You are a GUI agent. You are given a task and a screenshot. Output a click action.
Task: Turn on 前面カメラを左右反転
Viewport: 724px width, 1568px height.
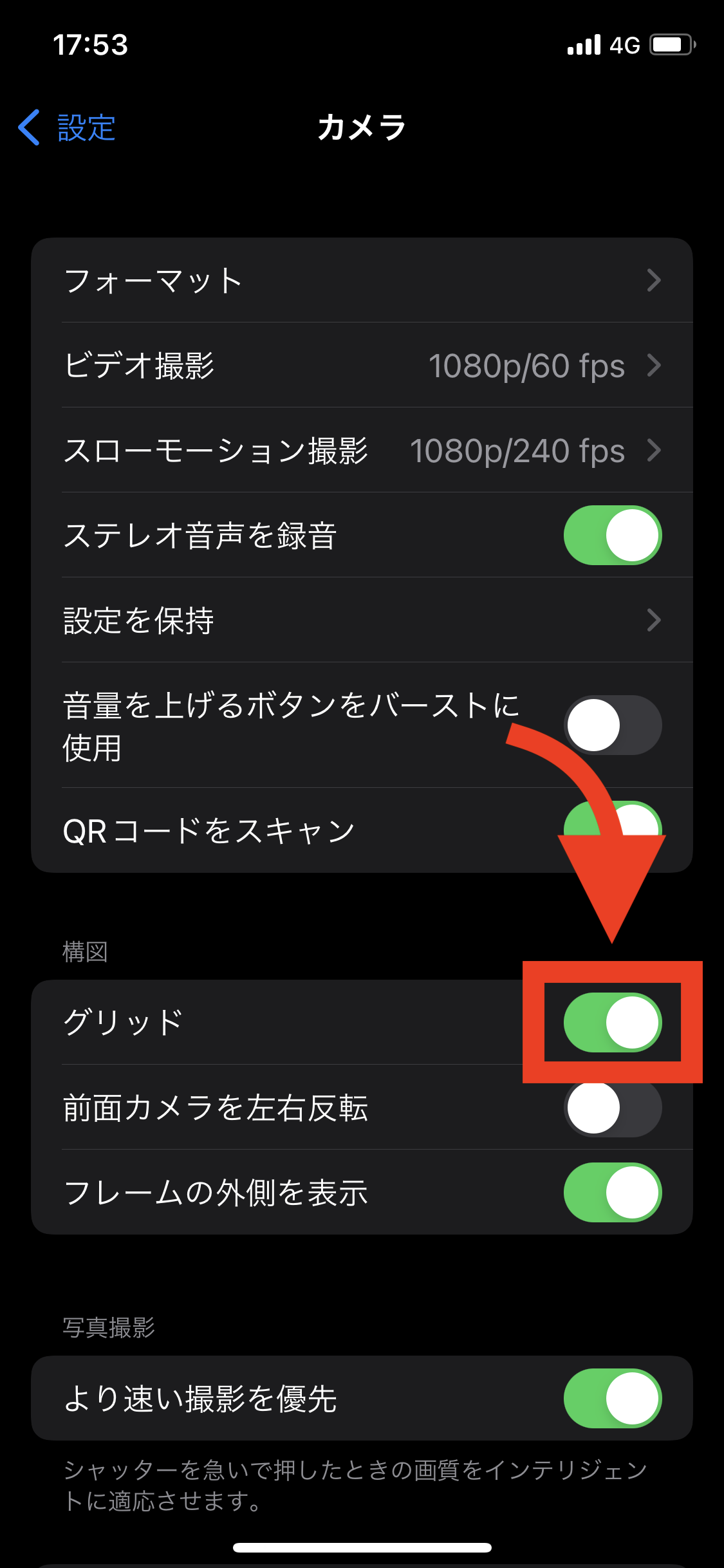(x=612, y=1108)
